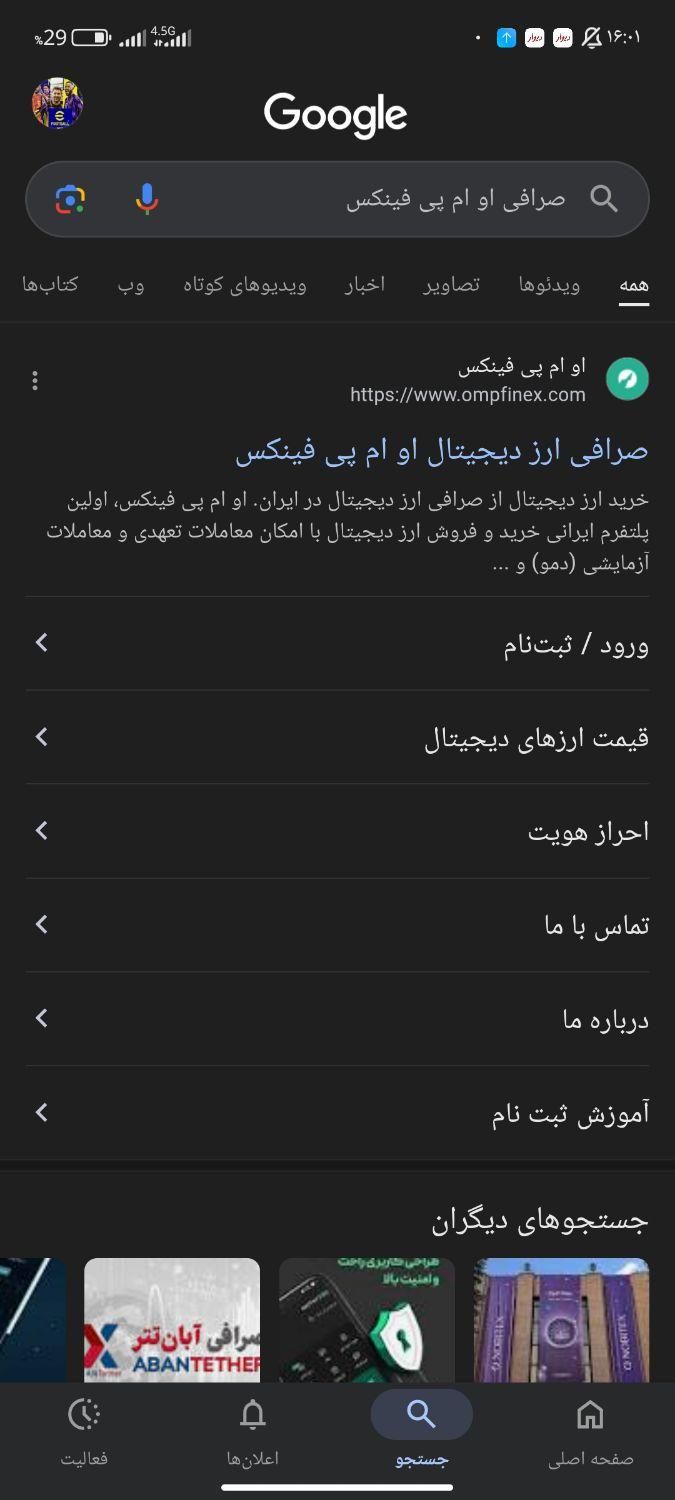The image size is (675, 1500).
Task: Open the صرافی ارز دیجیتال او ام پی فینکس result
Action: click(x=442, y=451)
